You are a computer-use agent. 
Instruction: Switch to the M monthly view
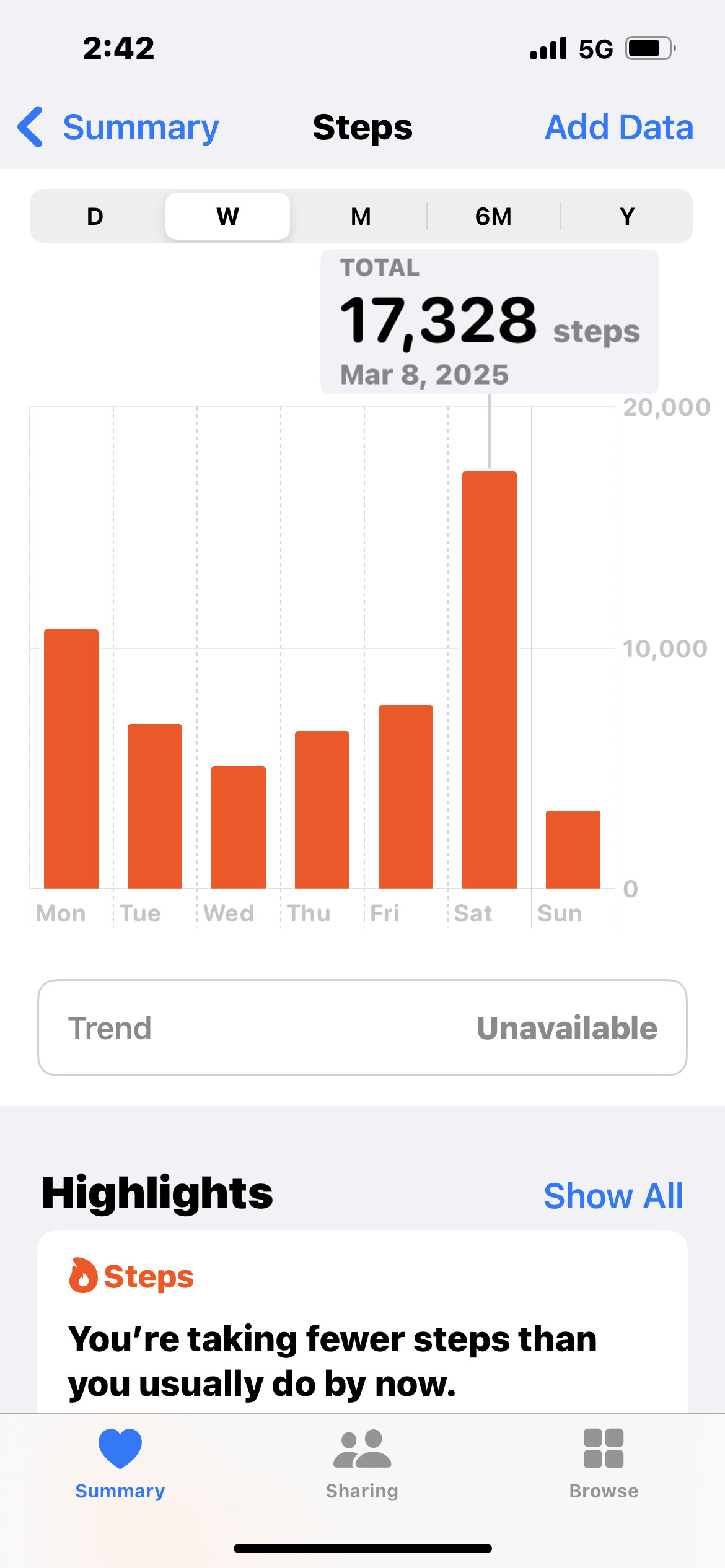point(361,217)
